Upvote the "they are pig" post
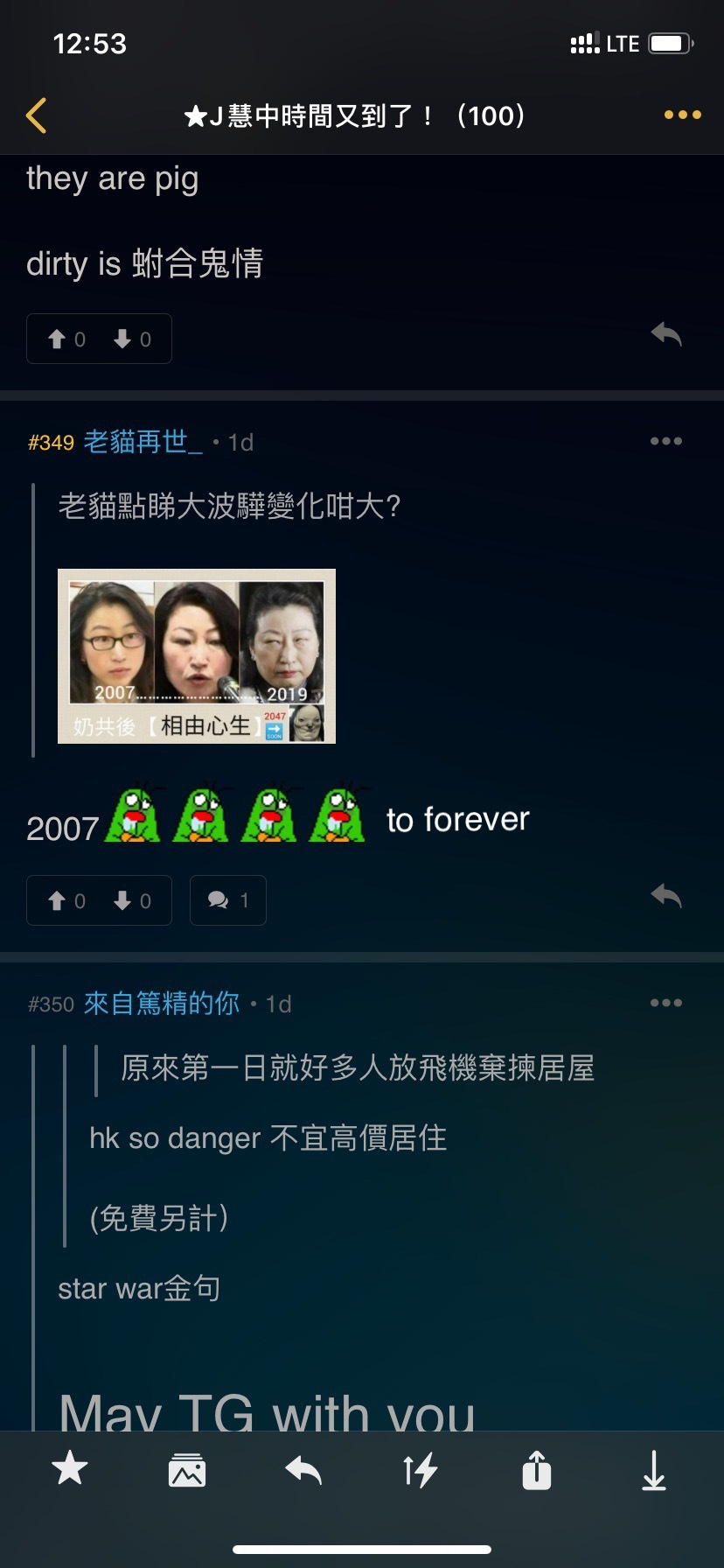The image size is (724, 1568). coord(66,339)
